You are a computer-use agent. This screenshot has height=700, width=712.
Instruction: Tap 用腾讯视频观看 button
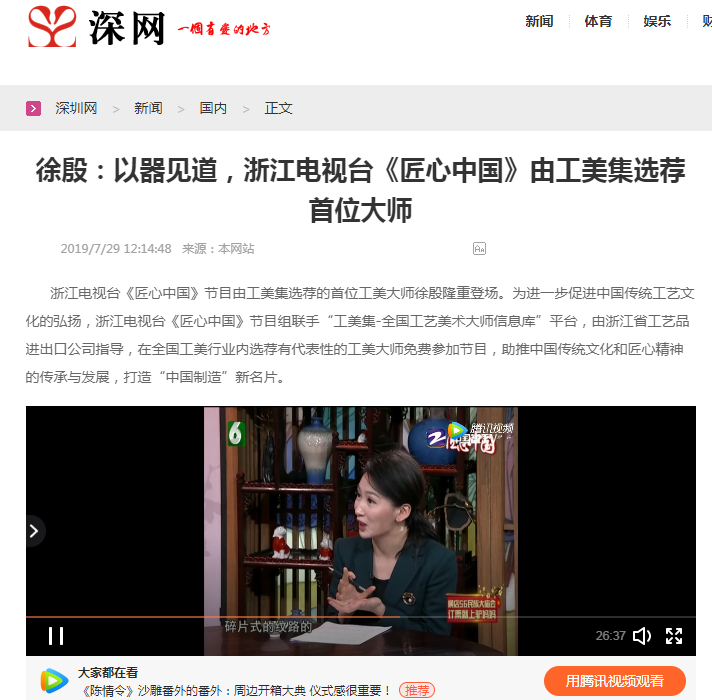point(614,681)
